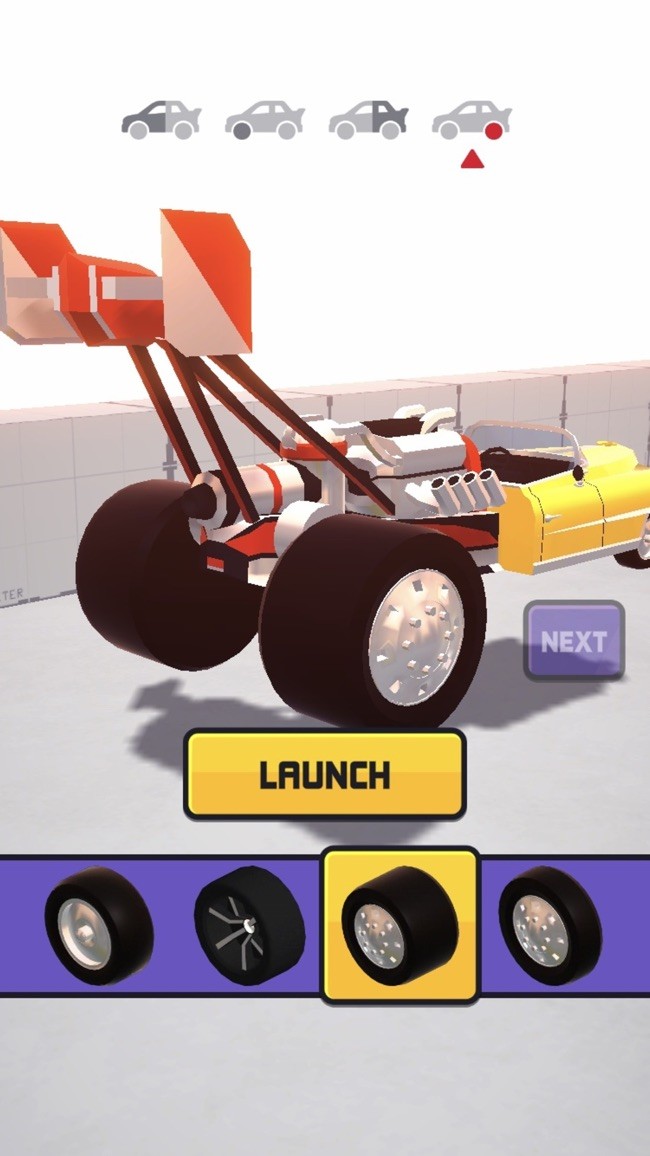
Task: Go to the next customization step
Action: point(574,641)
